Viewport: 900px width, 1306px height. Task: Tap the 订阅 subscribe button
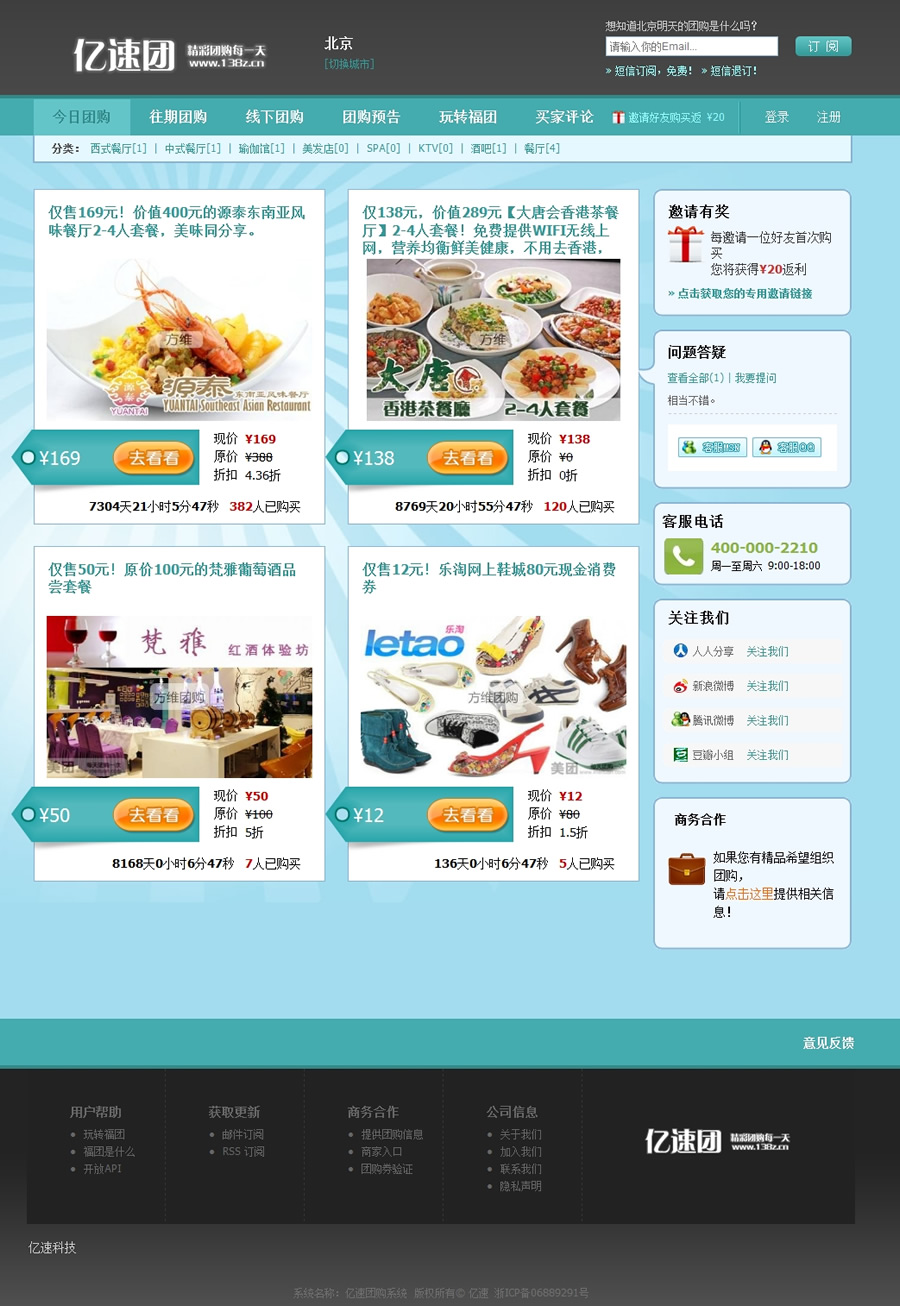(823, 46)
